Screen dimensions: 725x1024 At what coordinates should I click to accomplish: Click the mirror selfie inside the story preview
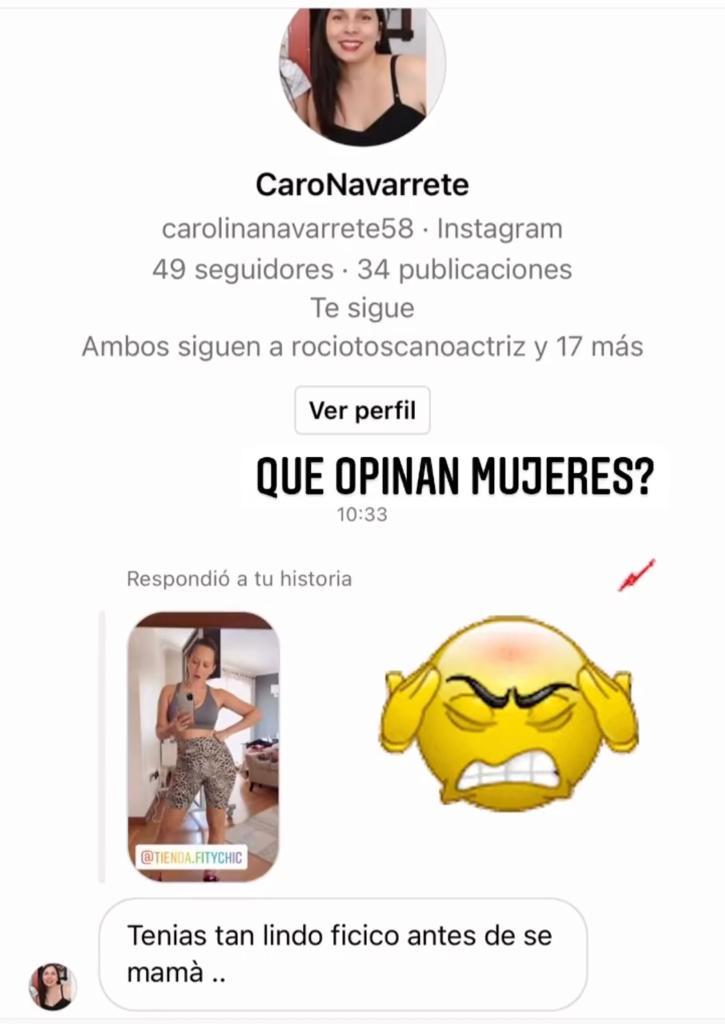pyautogui.click(x=203, y=730)
